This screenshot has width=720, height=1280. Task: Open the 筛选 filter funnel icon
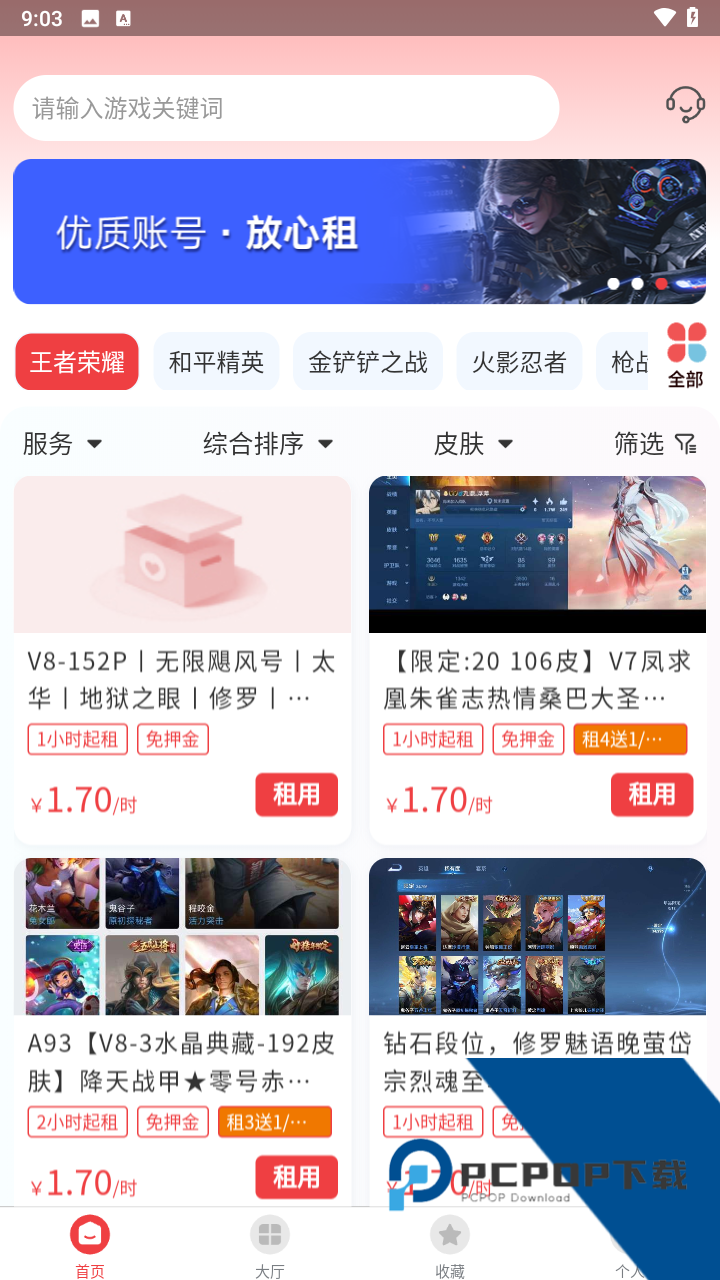[x=684, y=443]
